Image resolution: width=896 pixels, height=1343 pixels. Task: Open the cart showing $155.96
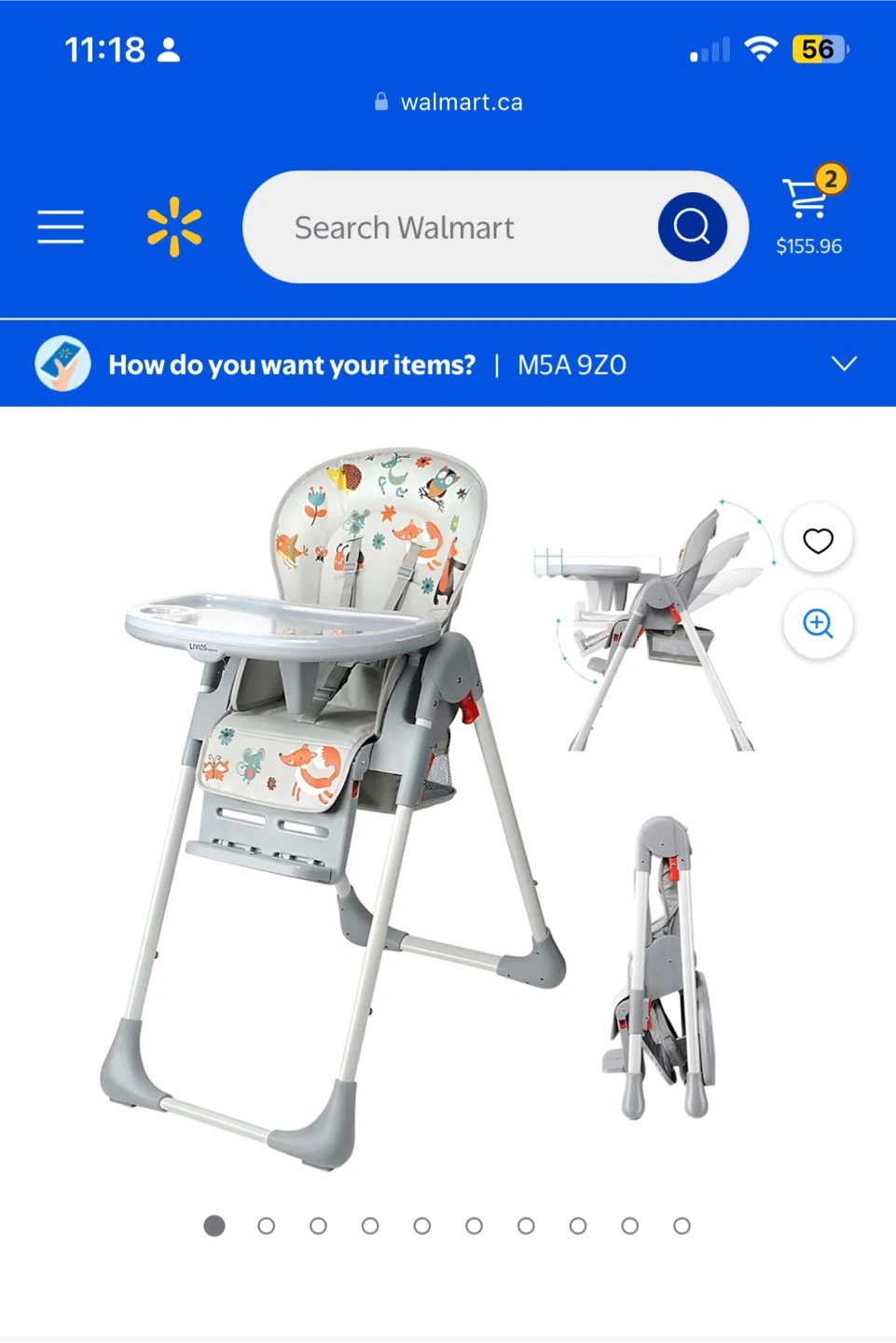[x=809, y=212]
